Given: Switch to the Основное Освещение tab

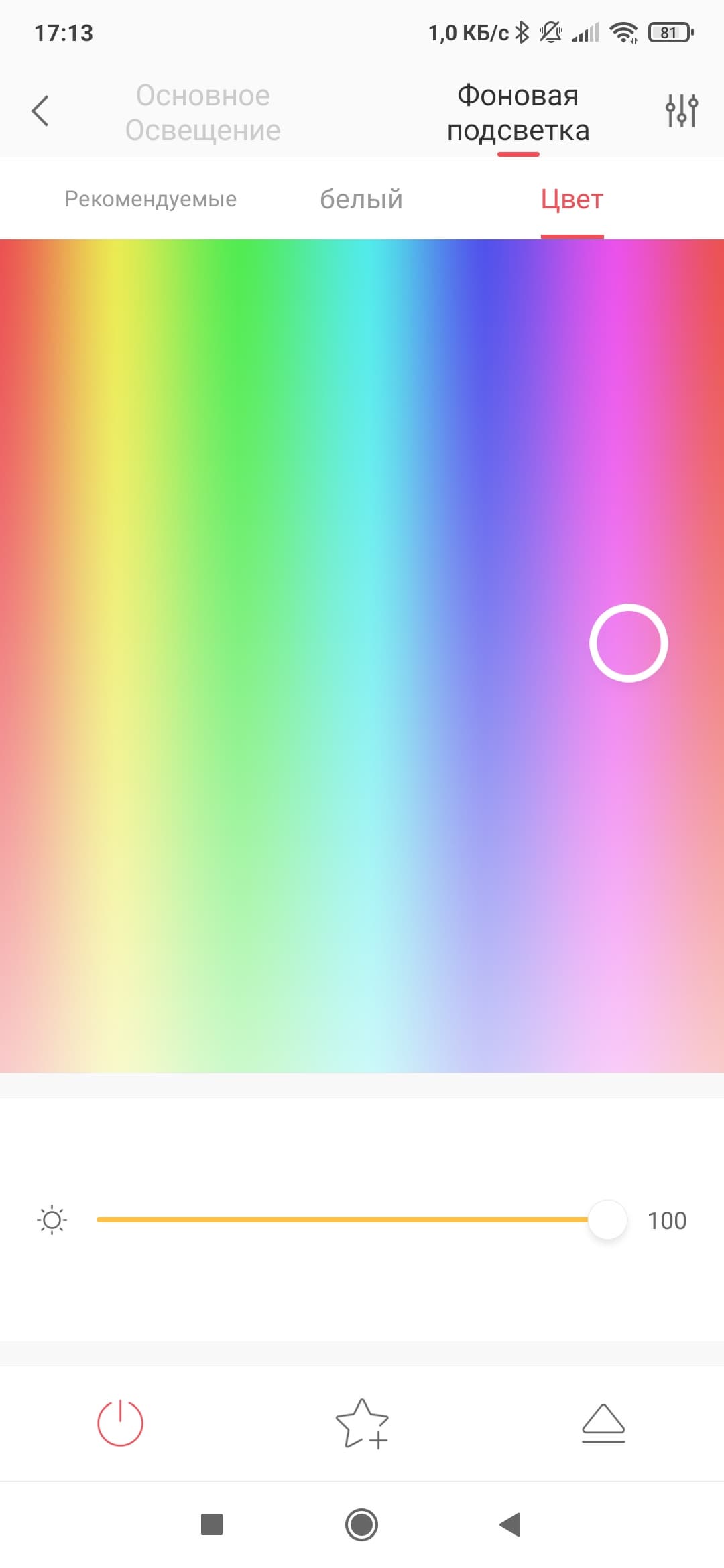Looking at the screenshot, I should (x=203, y=113).
